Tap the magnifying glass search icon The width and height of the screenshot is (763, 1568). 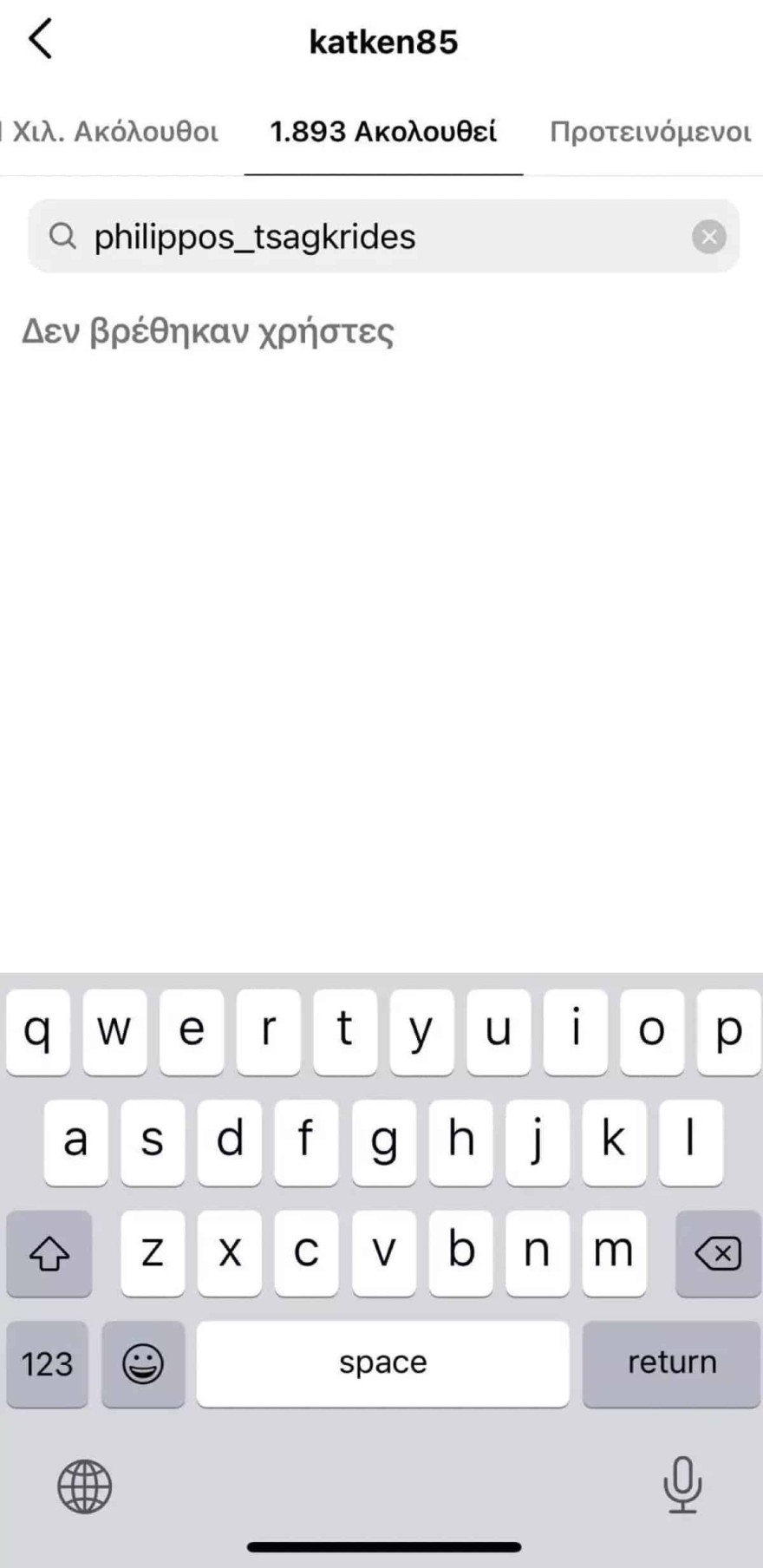click(x=62, y=236)
